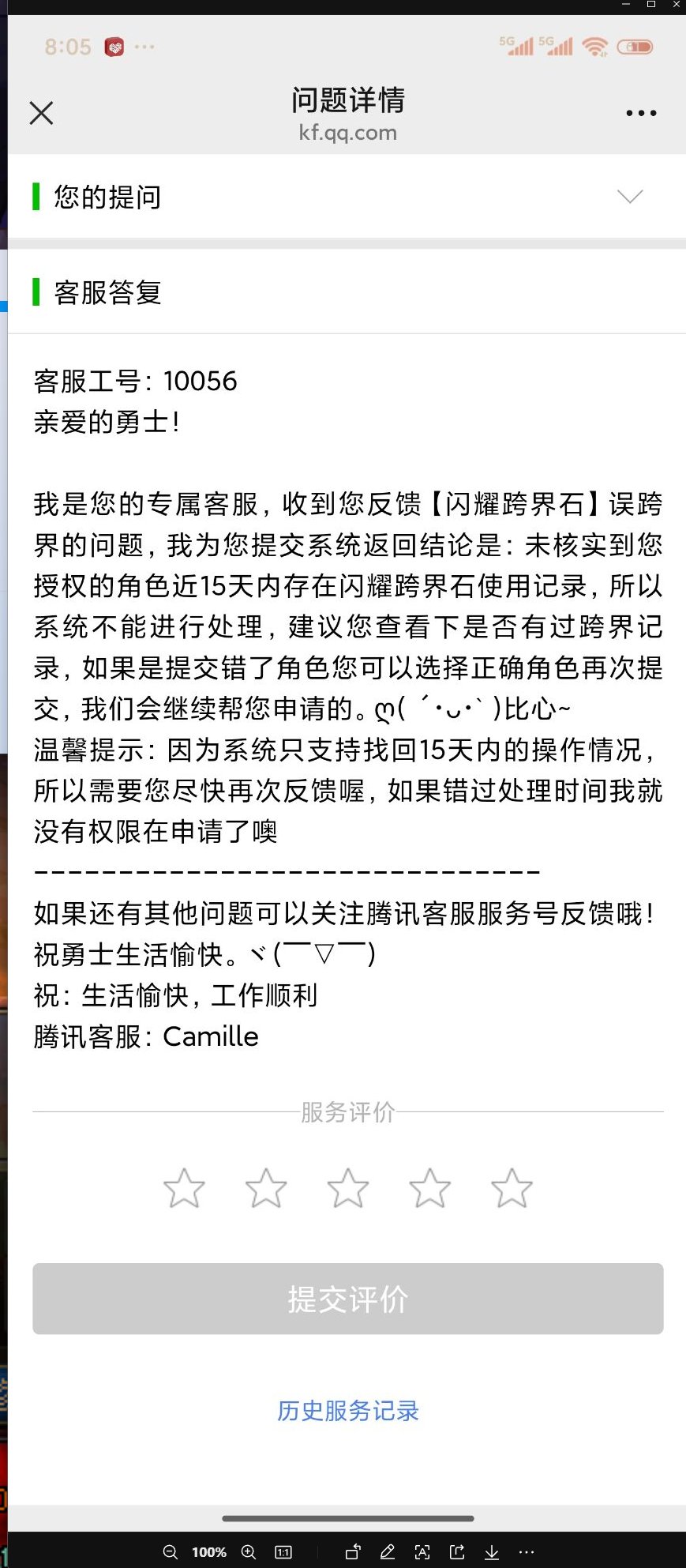Tap the 提交评价 button
Screen dimensions: 686x1568
coord(348,1299)
